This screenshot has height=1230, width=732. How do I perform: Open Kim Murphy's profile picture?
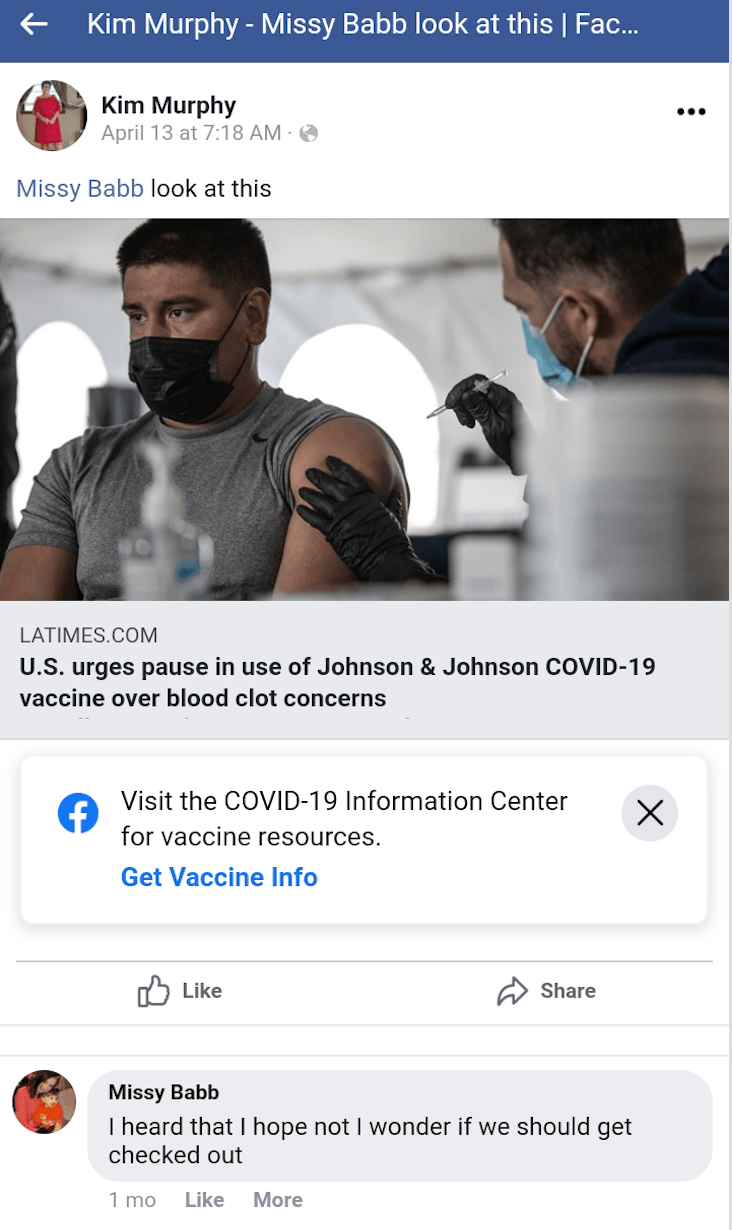coord(52,116)
